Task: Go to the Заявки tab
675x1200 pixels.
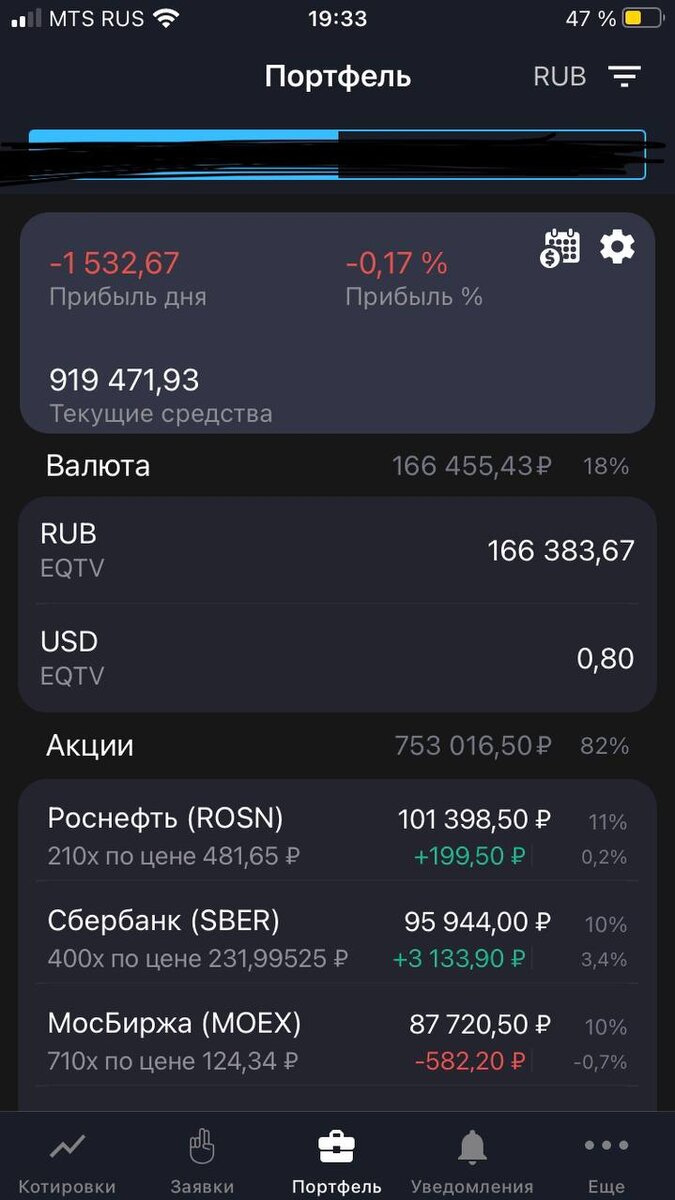Action: coord(202,1160)
